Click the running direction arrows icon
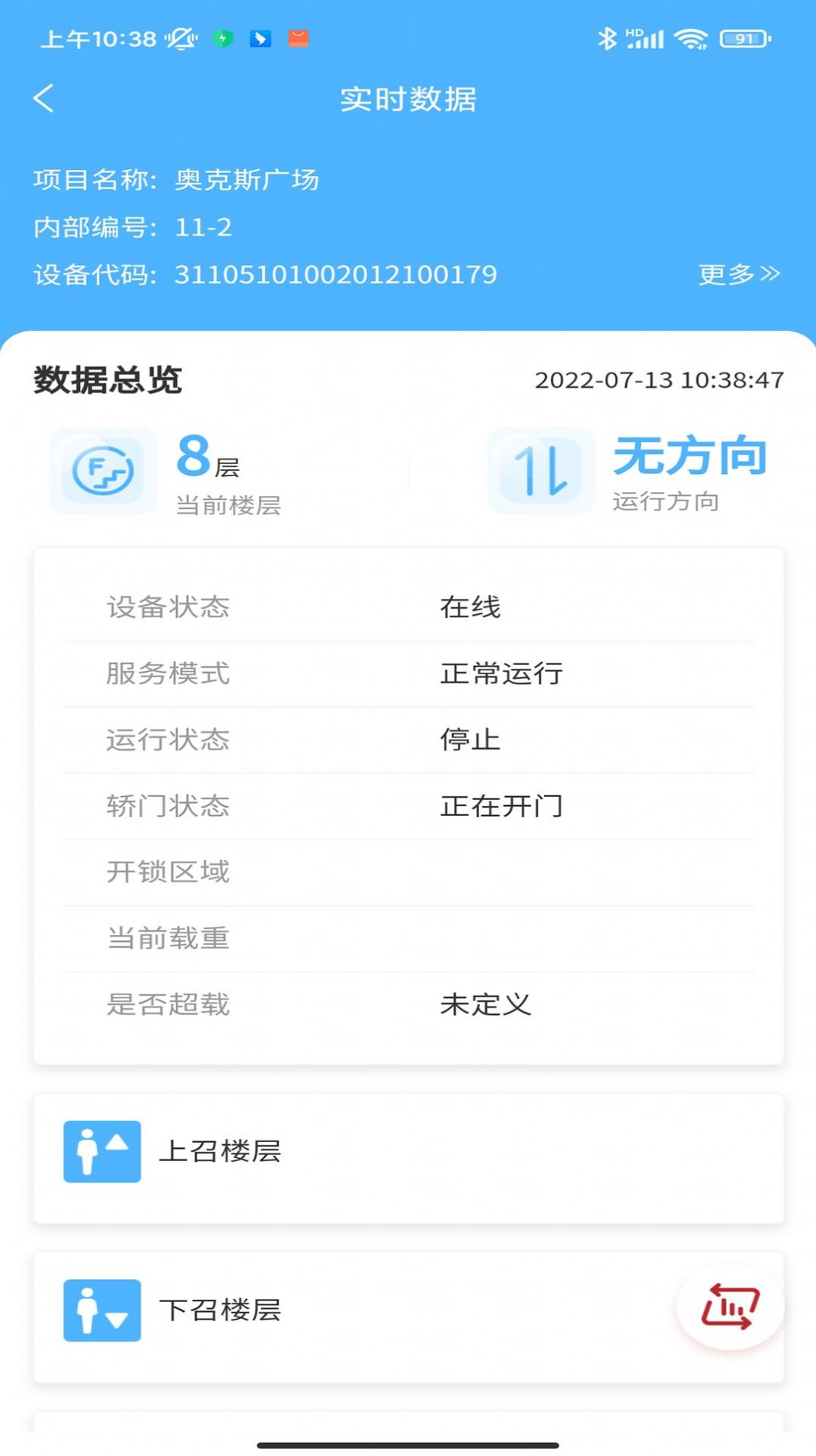Viewport: 816px width, 1456px height. [x=540, y=471]
